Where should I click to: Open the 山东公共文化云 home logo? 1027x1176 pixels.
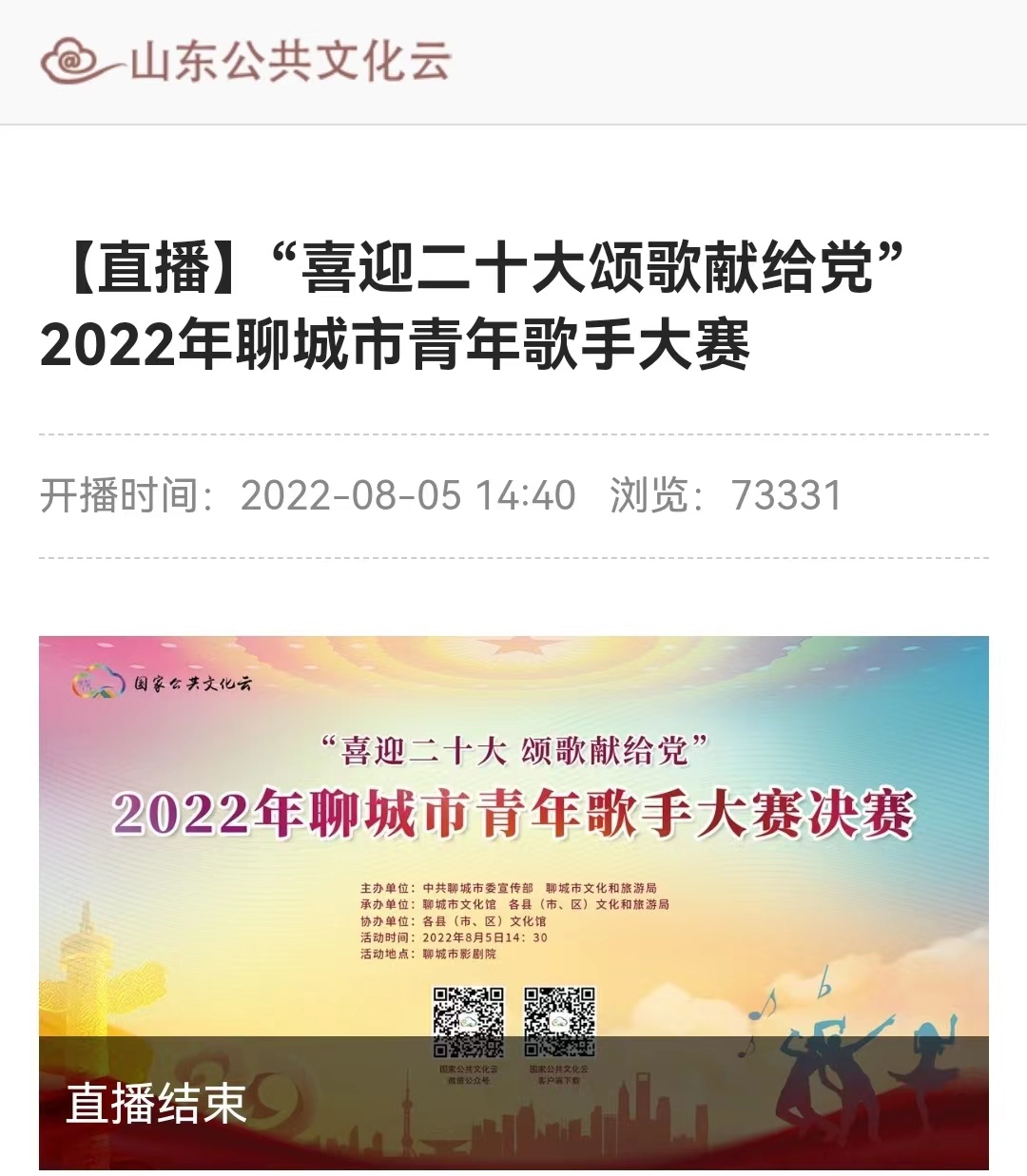245,61
